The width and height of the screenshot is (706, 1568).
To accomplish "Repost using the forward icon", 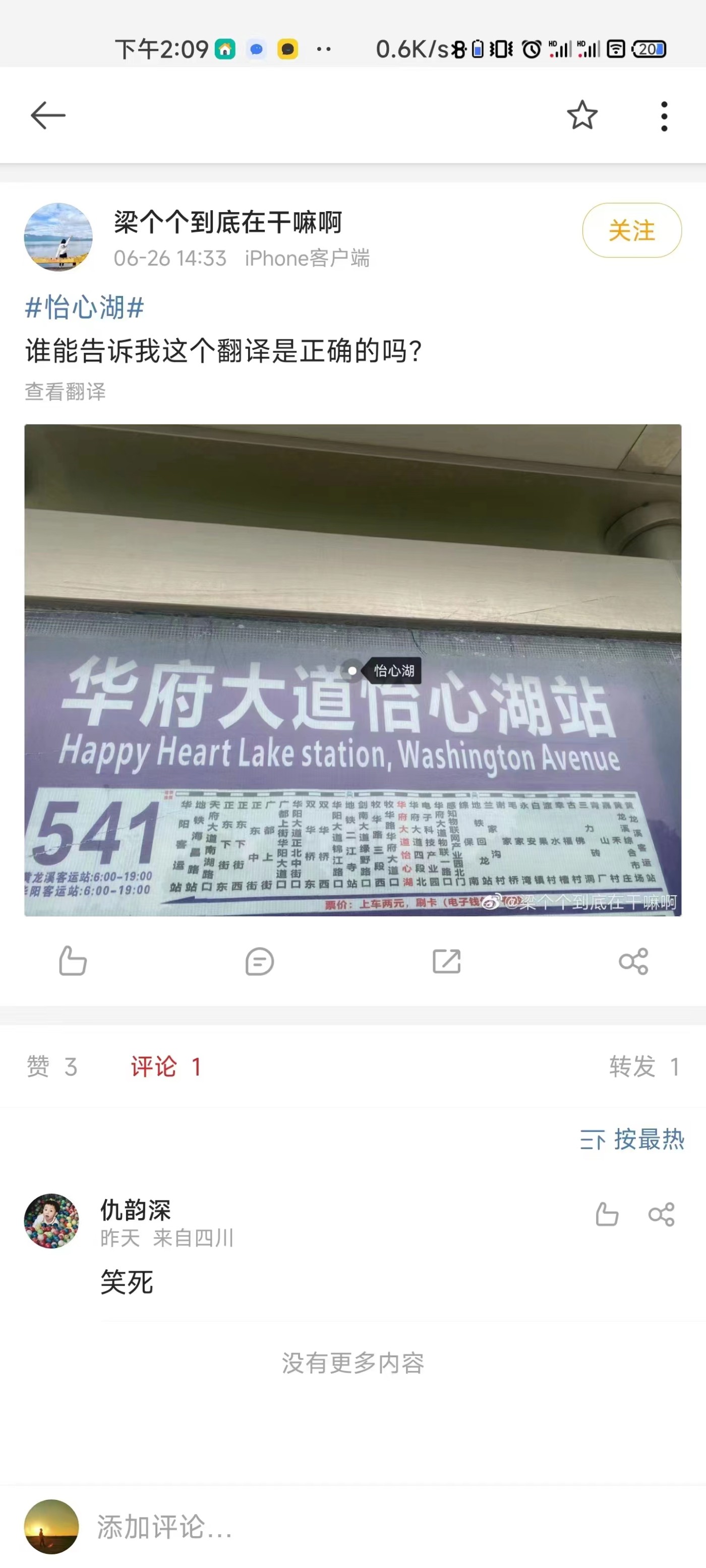I will [446, 962].
